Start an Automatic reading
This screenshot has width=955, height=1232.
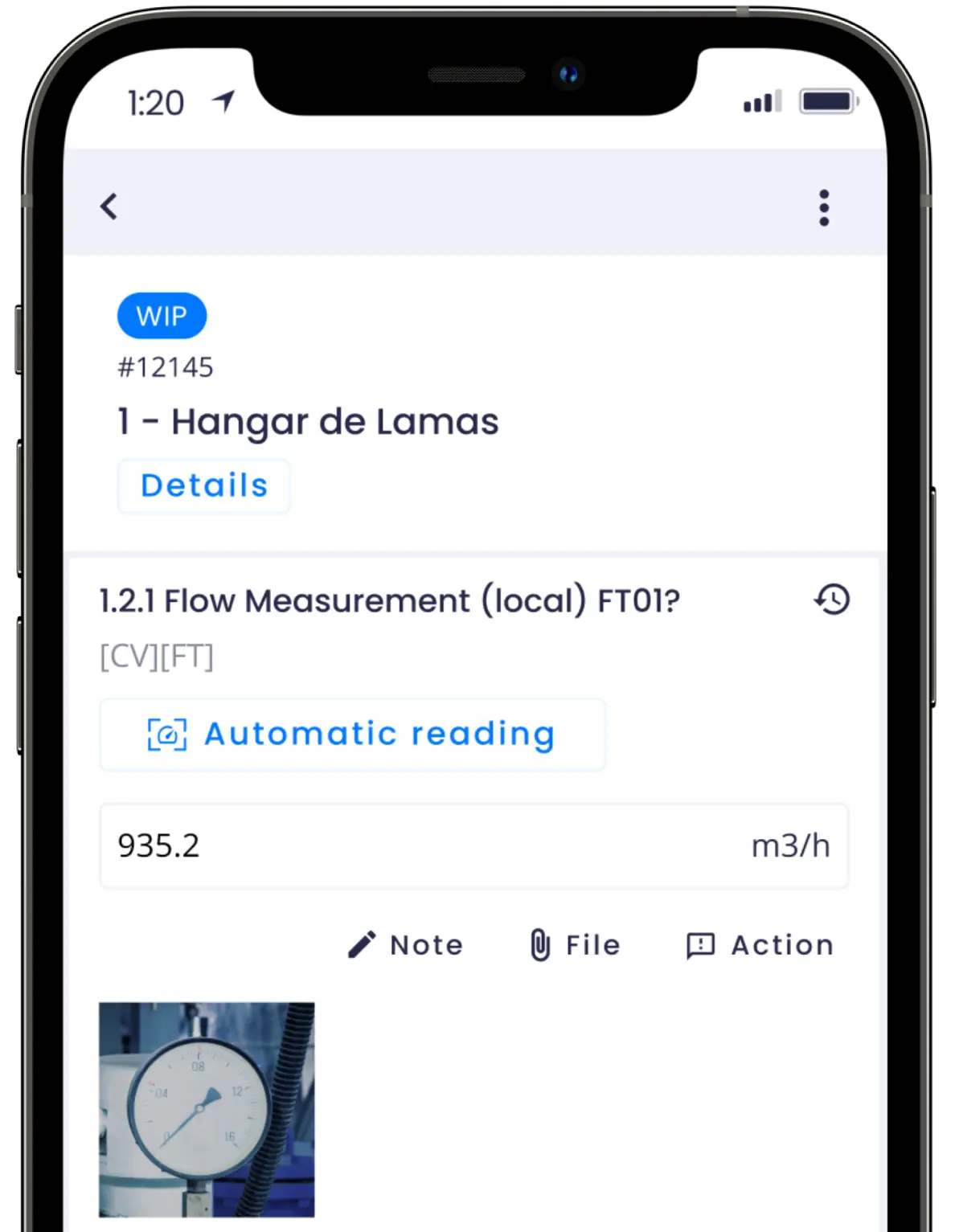click(x=352, y=735)
